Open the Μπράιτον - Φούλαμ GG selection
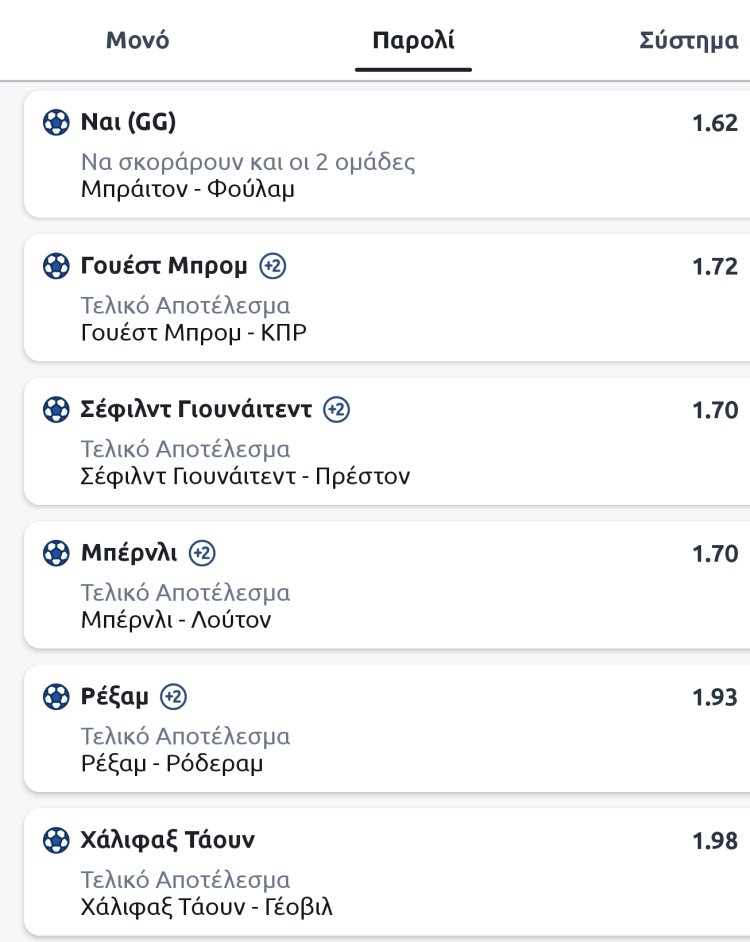The width and height of the screenshot is (750, 942). [385, 154]
